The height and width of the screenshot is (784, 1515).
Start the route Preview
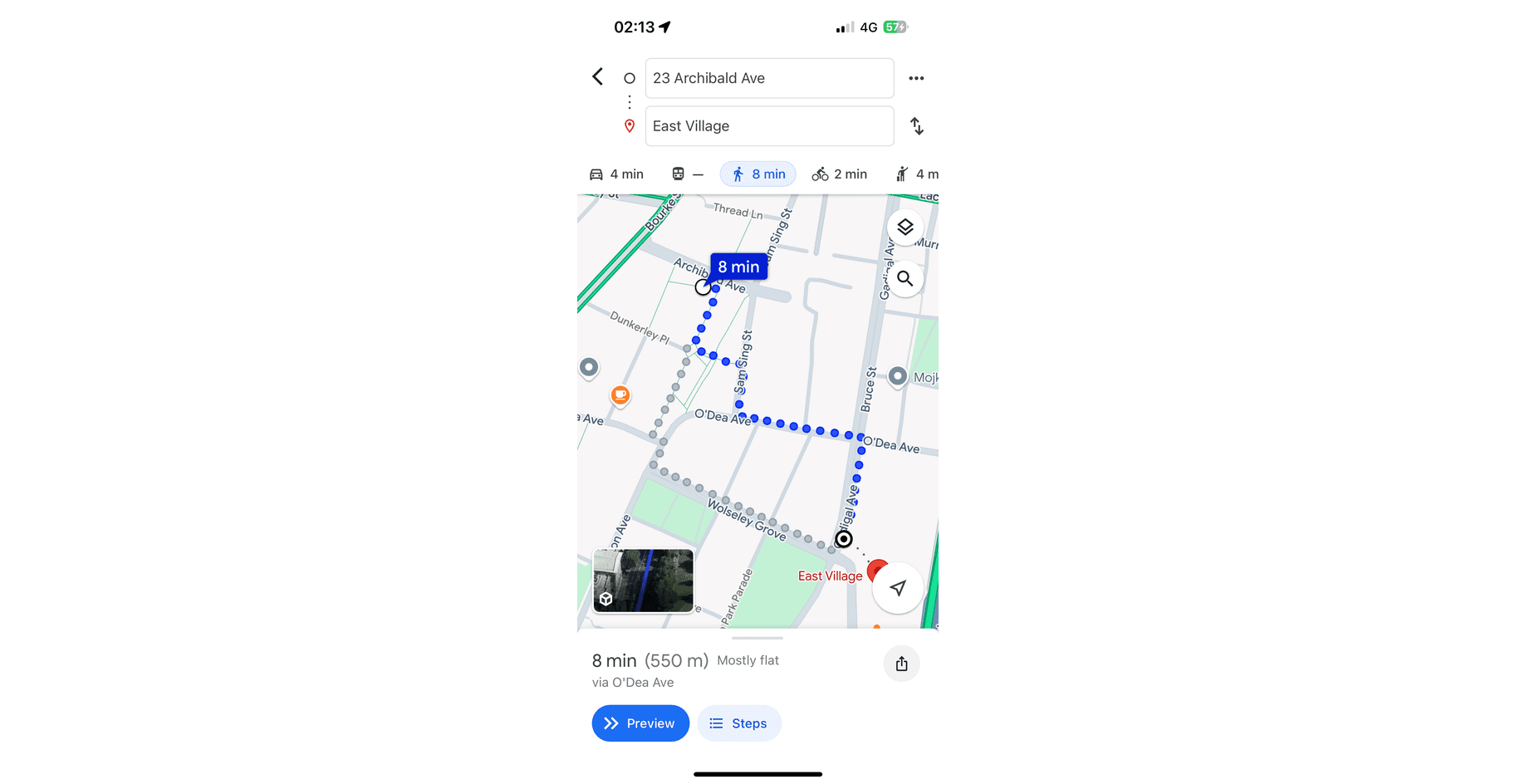pos(640,723)
